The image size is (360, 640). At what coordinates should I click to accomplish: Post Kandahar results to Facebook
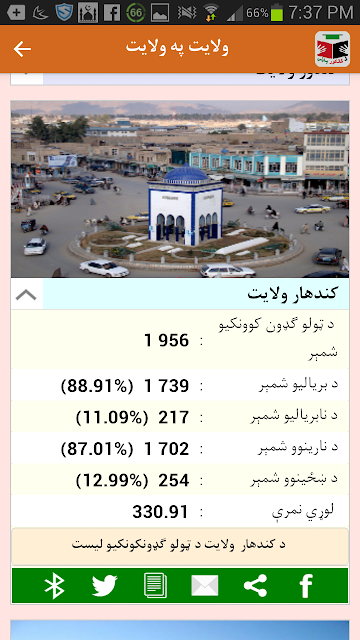[306, 586]
